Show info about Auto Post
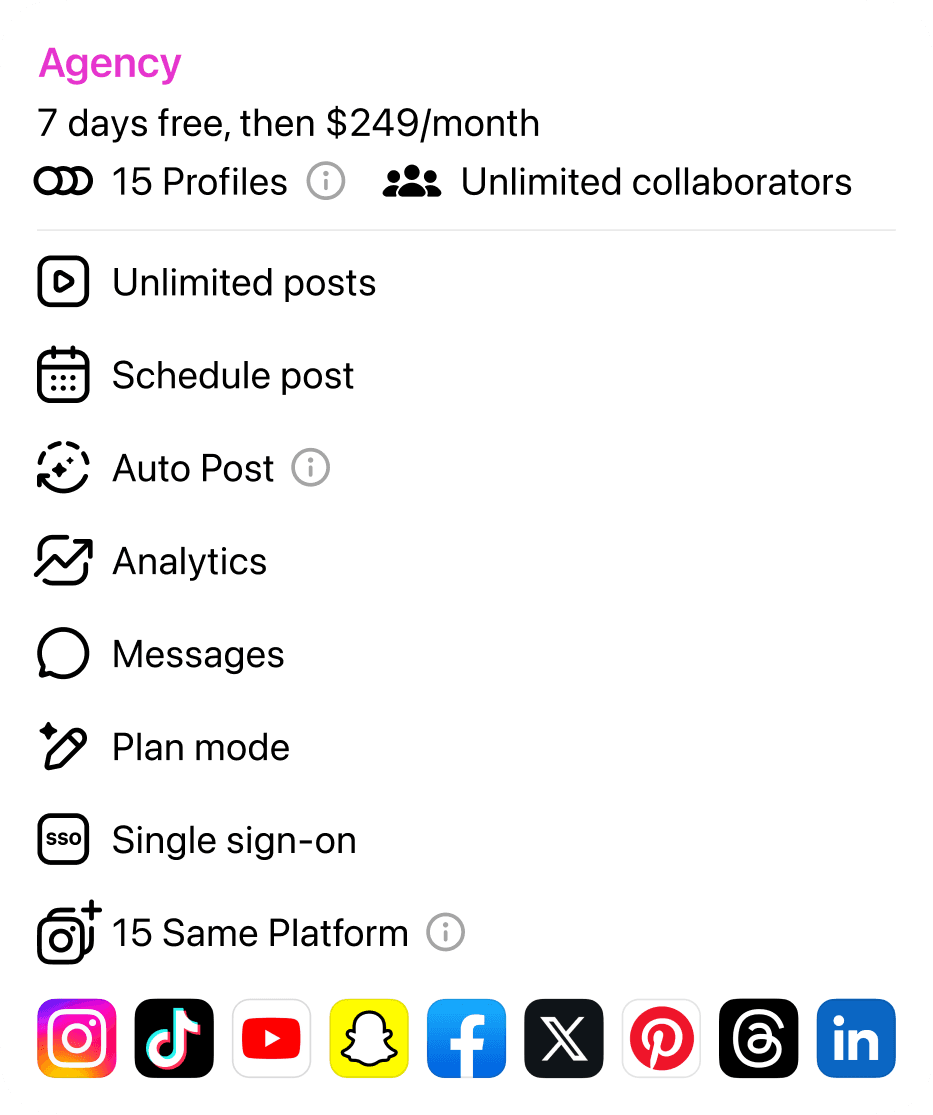The image size is (933, 1115). coord(310,468)
